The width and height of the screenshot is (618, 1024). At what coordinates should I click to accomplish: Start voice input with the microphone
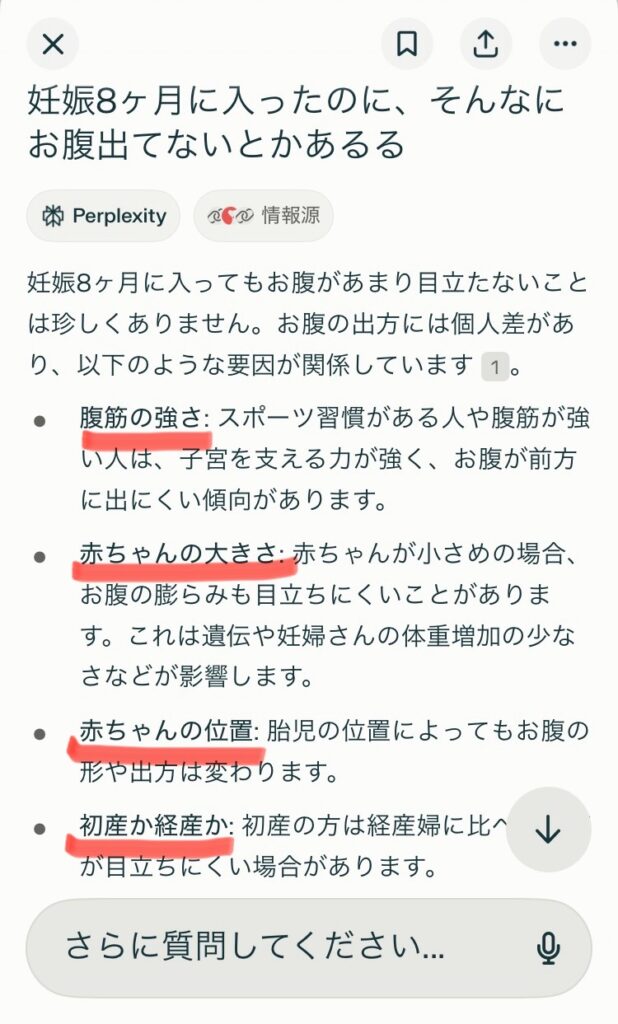(547, 946)
